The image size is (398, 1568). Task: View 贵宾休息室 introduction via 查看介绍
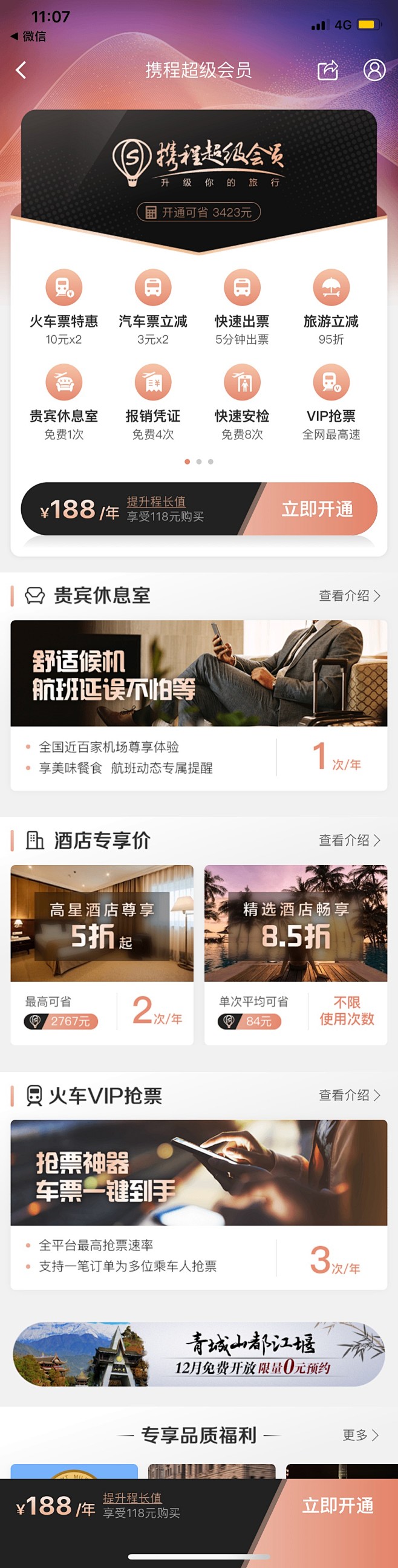[350, 595]
